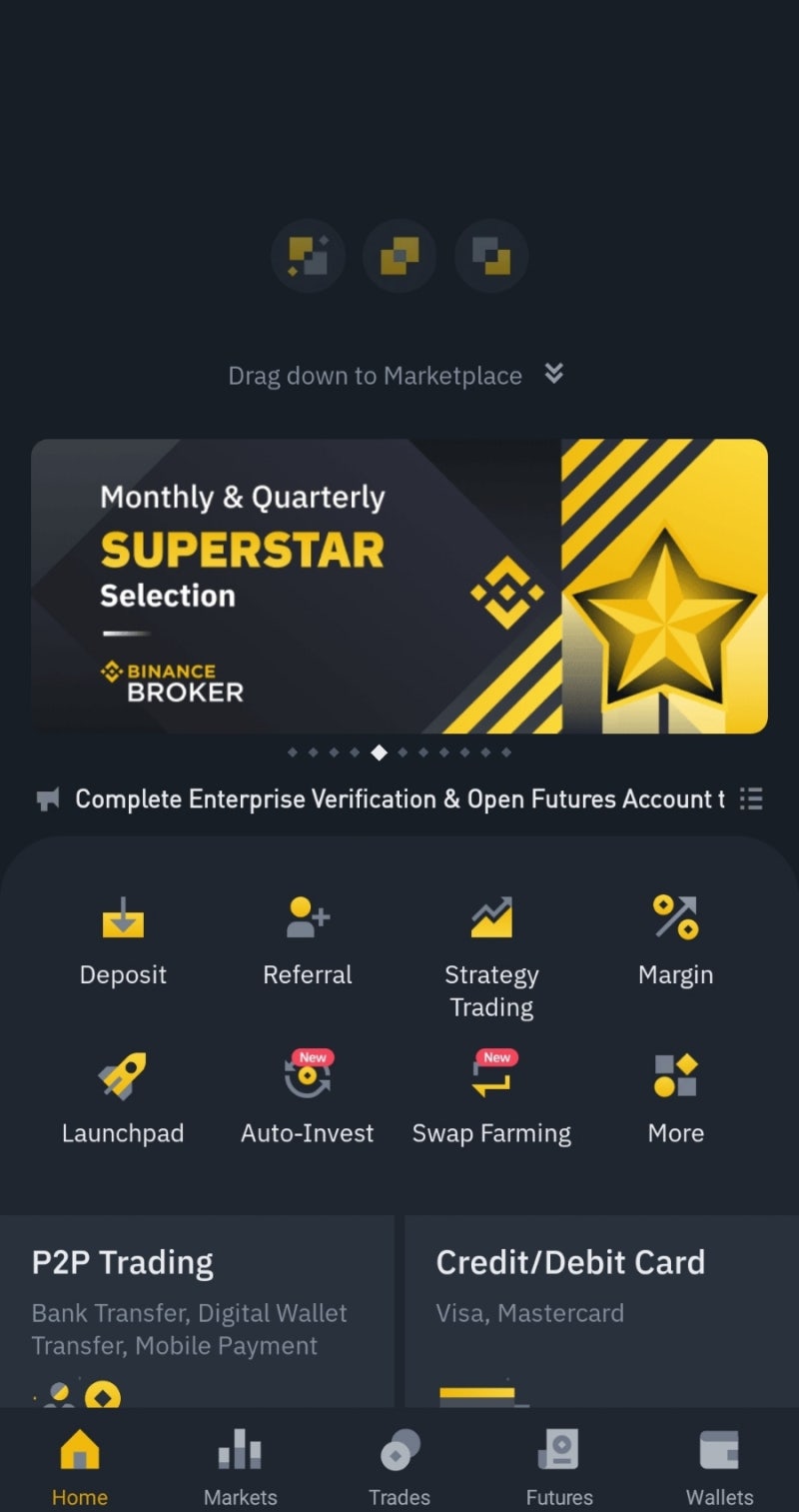Screen dimensions: 799x1512
Task: Open Deposit
Action: coord(123,942)
